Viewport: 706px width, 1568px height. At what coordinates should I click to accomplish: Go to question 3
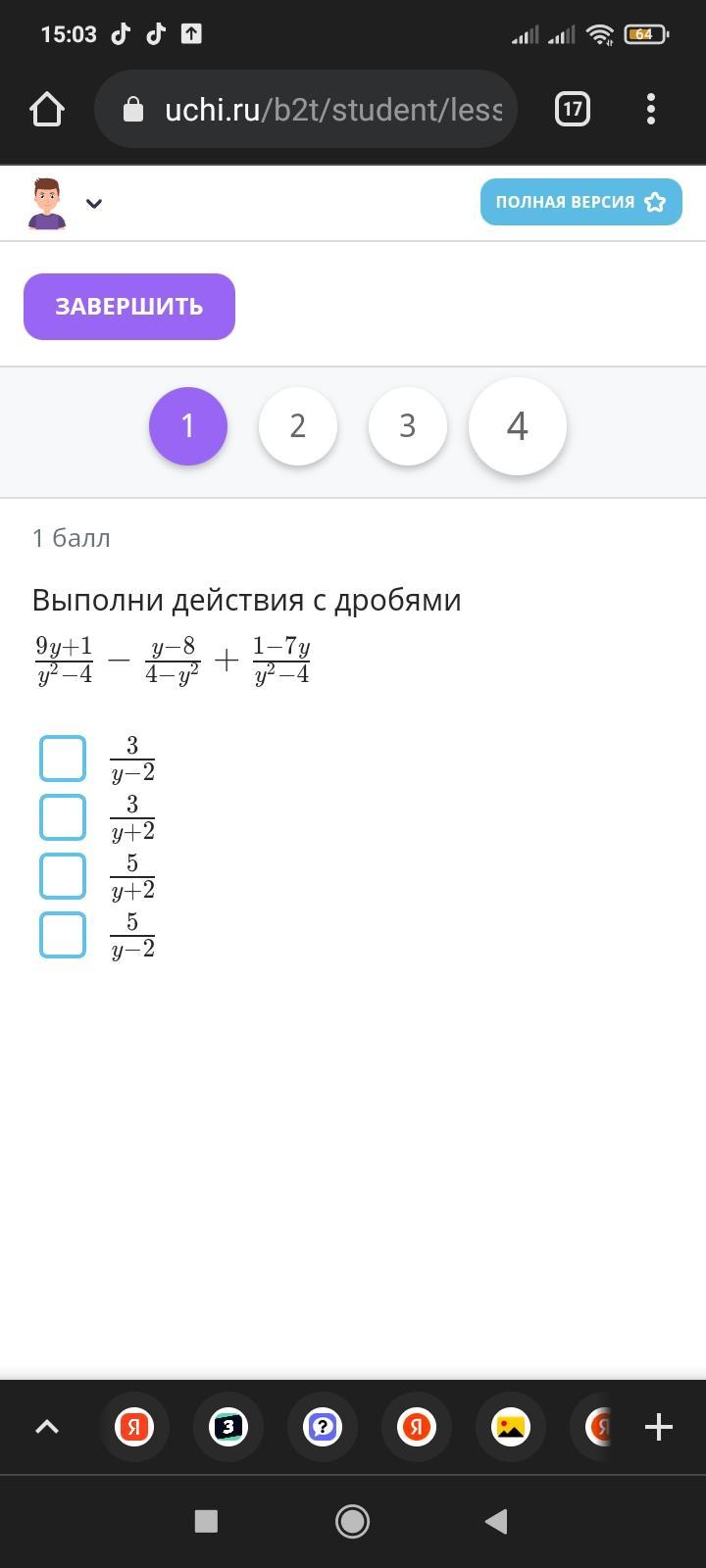[x=408, y=426]
